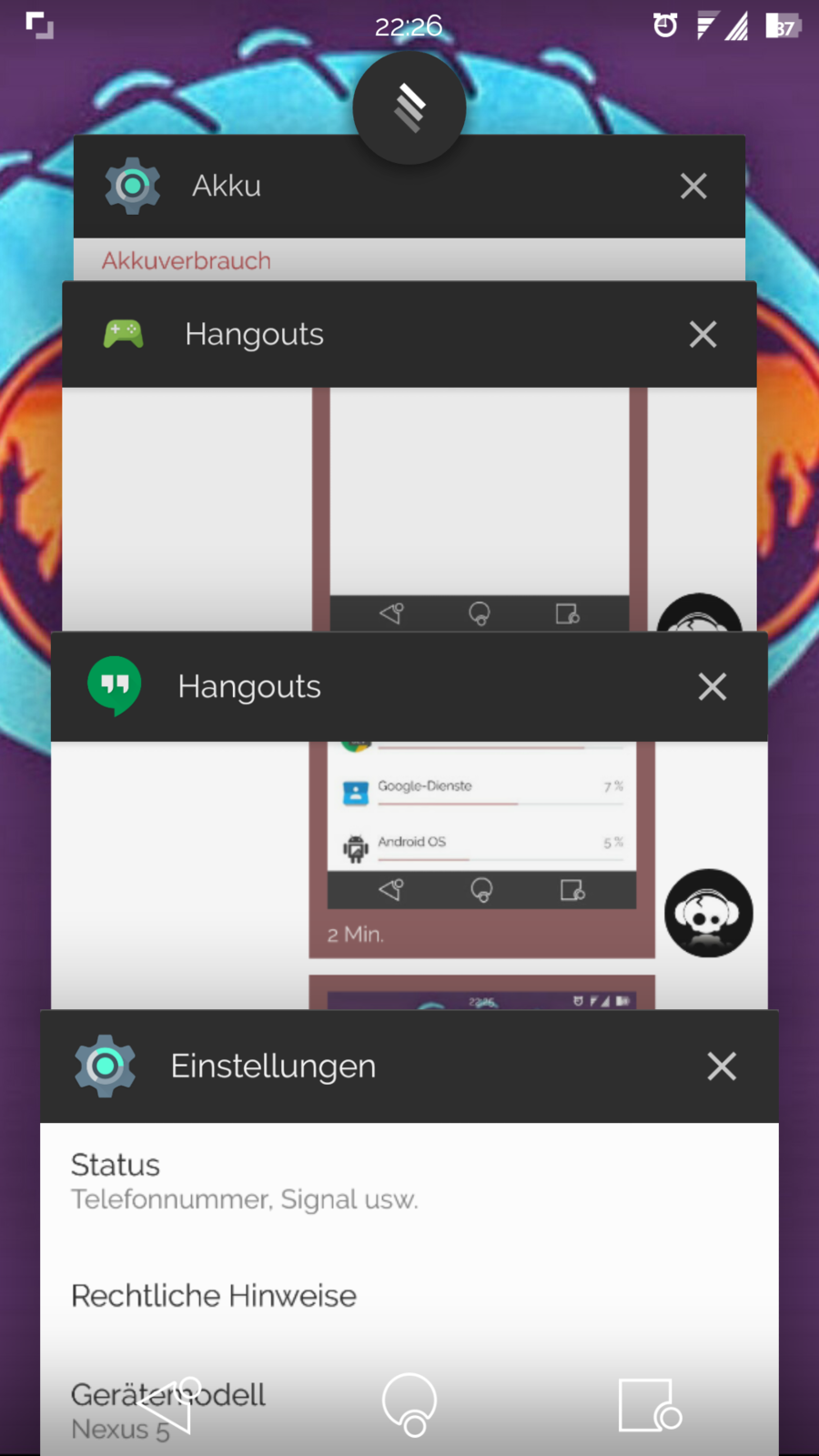Go to the home screen
The height and width of the screenshot is (1456, 819).
pyautogui.click(x=409, y=1404)
